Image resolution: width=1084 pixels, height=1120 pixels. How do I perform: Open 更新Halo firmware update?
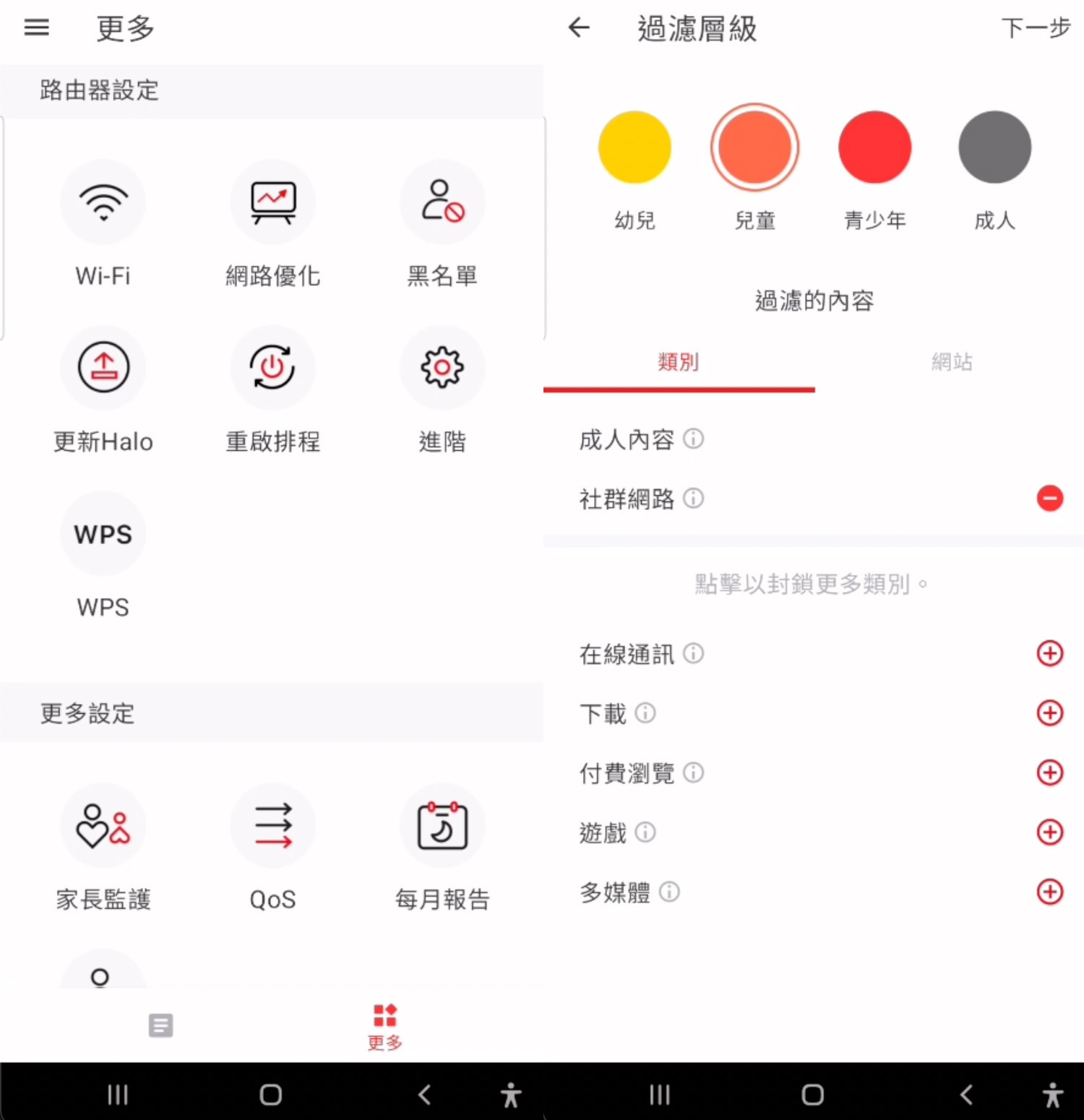click(x=103, y=368)
